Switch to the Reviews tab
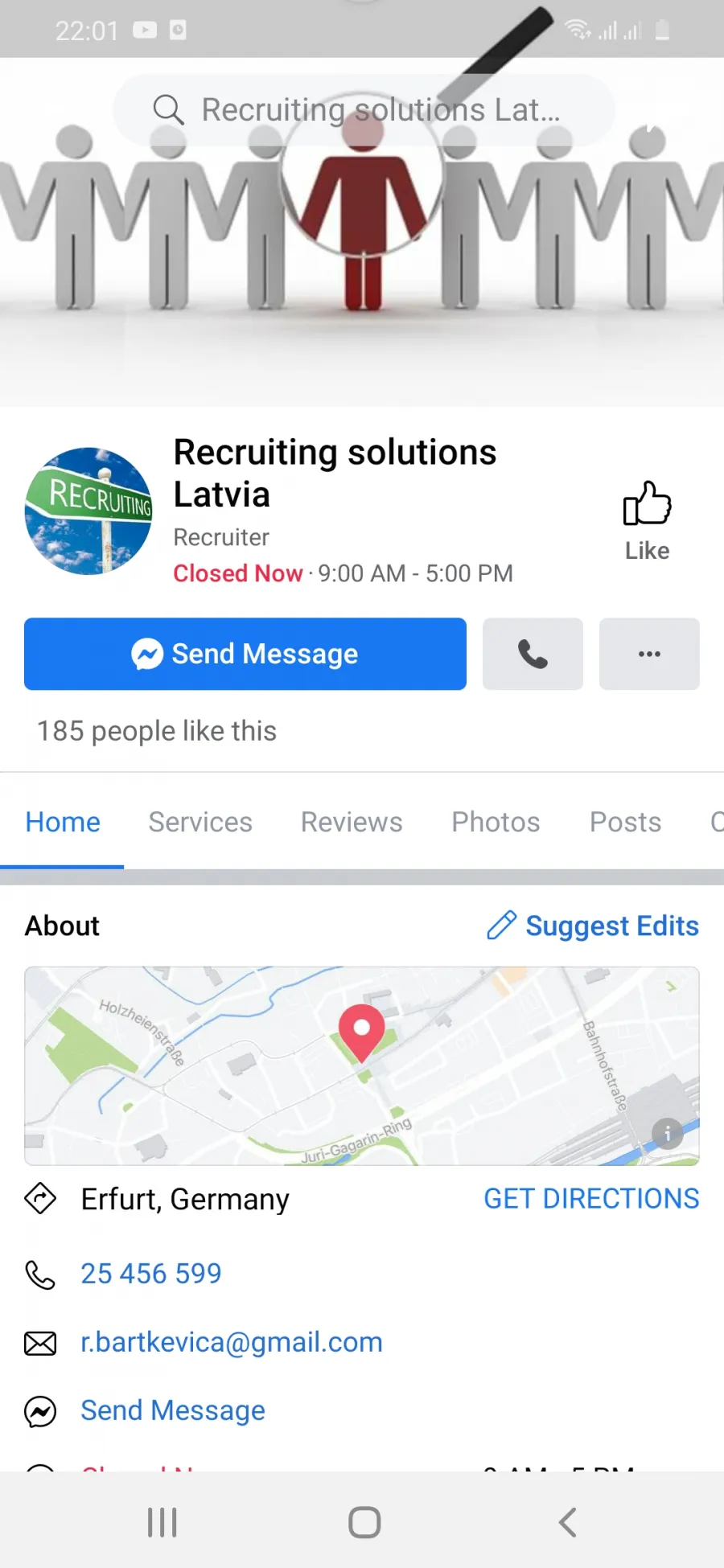Viewport: 724px width, 1568px height. [352, 822]
